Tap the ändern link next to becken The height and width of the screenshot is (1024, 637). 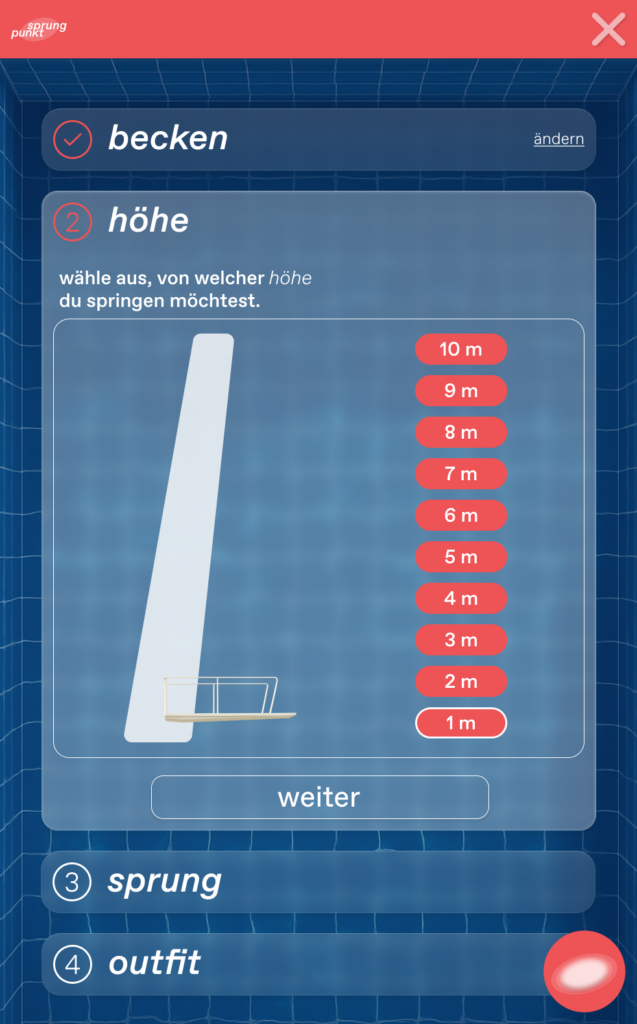pos(558,139)
